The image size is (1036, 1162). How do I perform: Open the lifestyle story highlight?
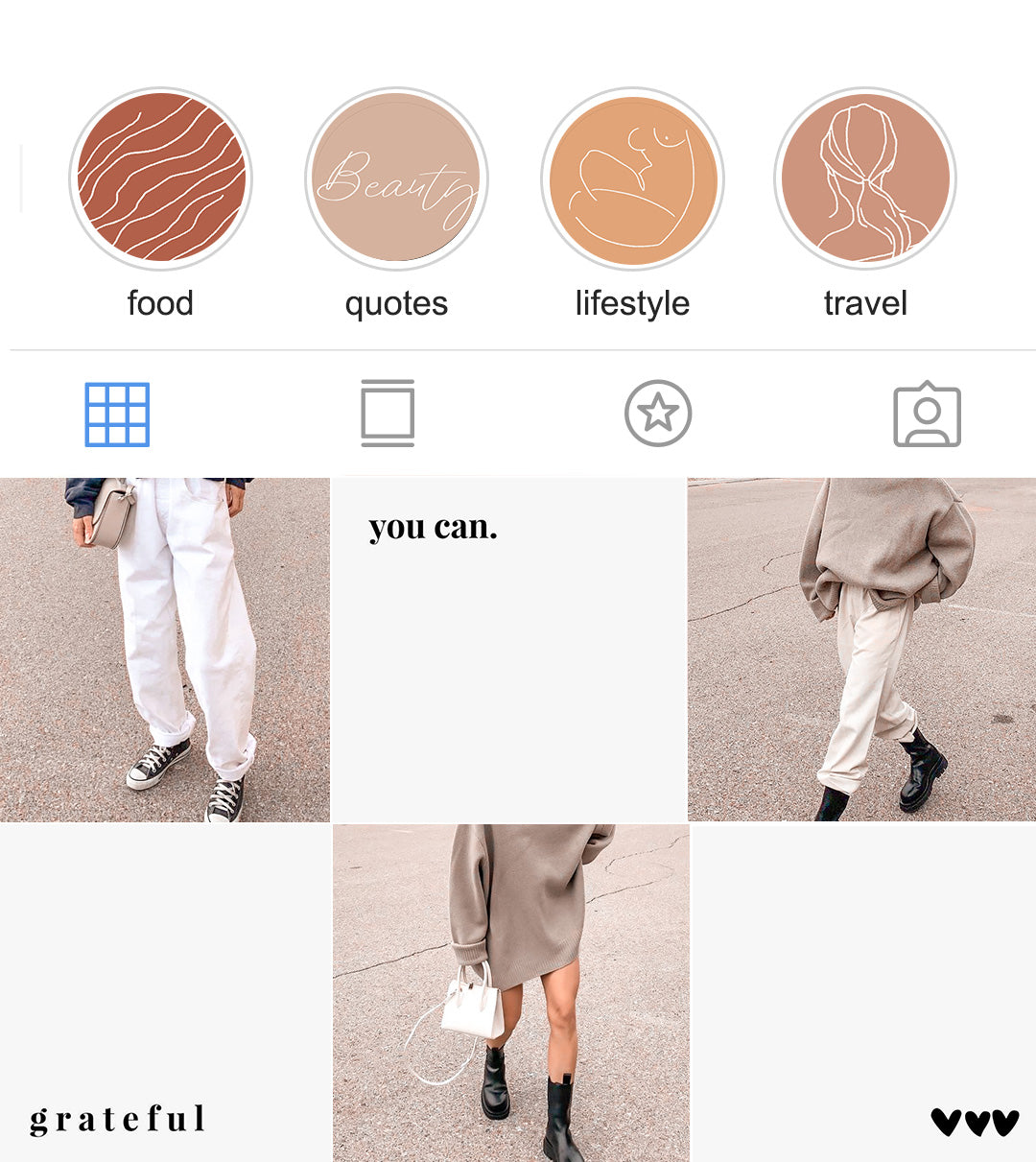[x=633, y=178]
